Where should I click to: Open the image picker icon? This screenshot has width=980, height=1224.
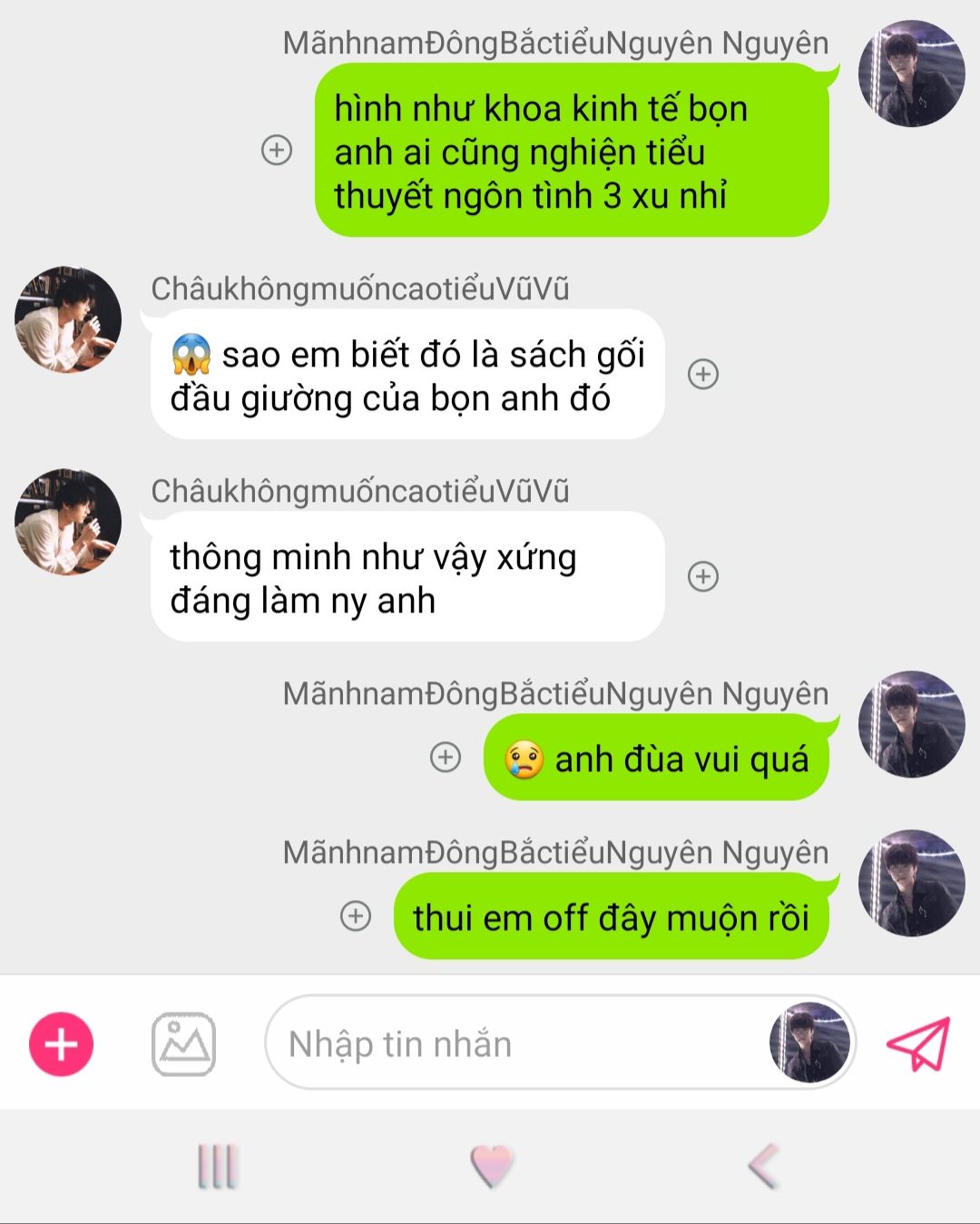pyautogui.click(x=183, y=1045)
